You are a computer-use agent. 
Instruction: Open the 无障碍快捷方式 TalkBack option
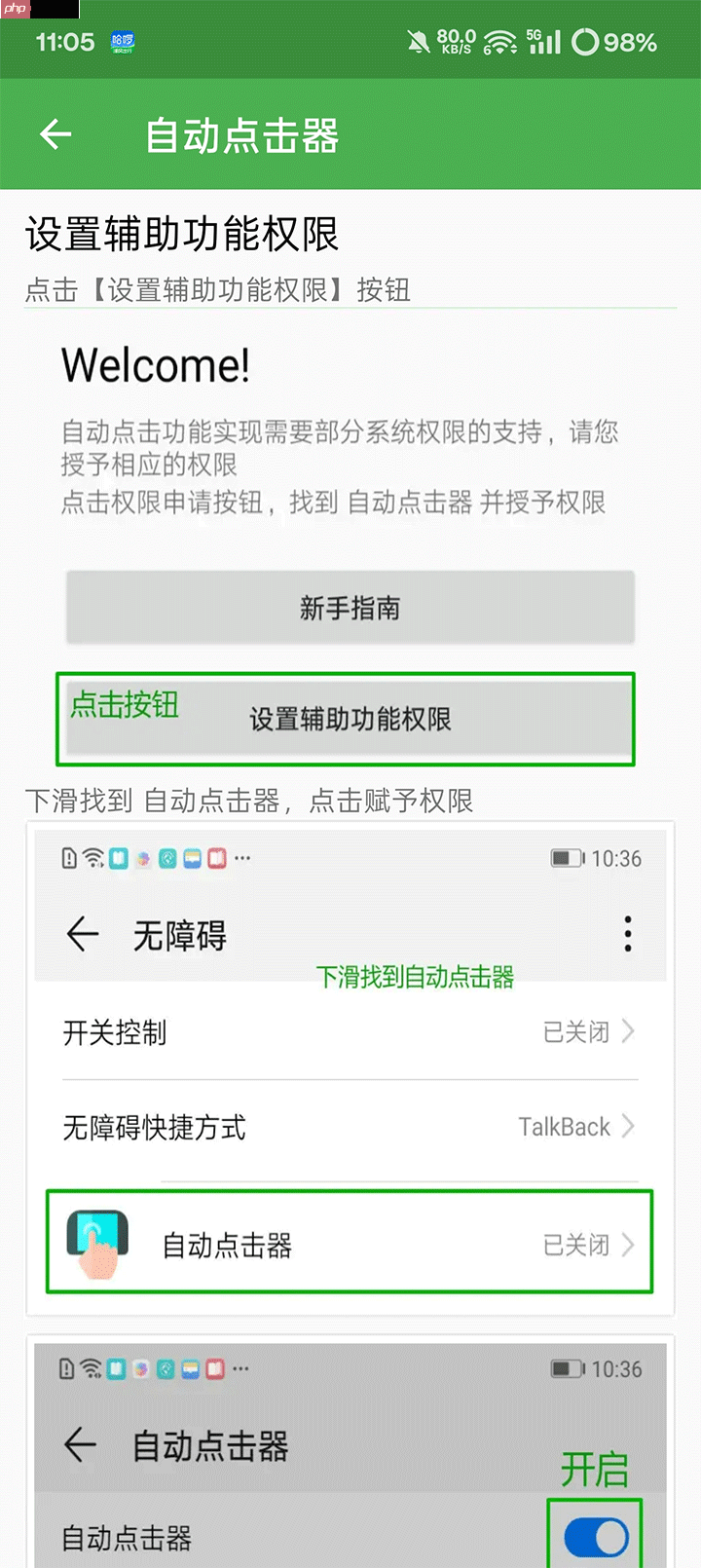coord(350,1128)
